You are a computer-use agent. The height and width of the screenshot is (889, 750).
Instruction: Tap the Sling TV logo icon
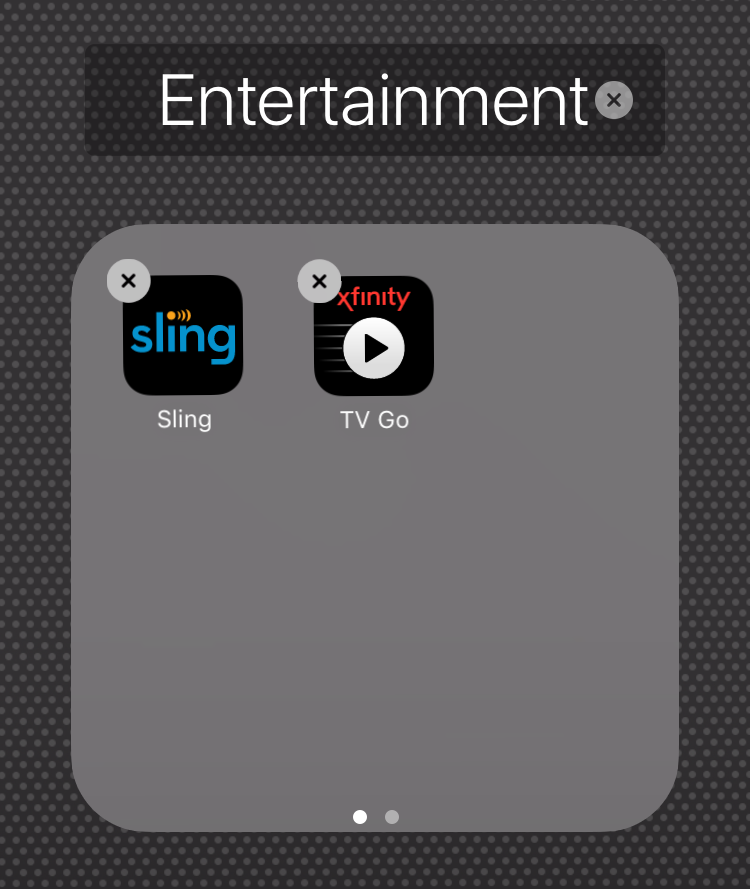[x=183, y=340]
